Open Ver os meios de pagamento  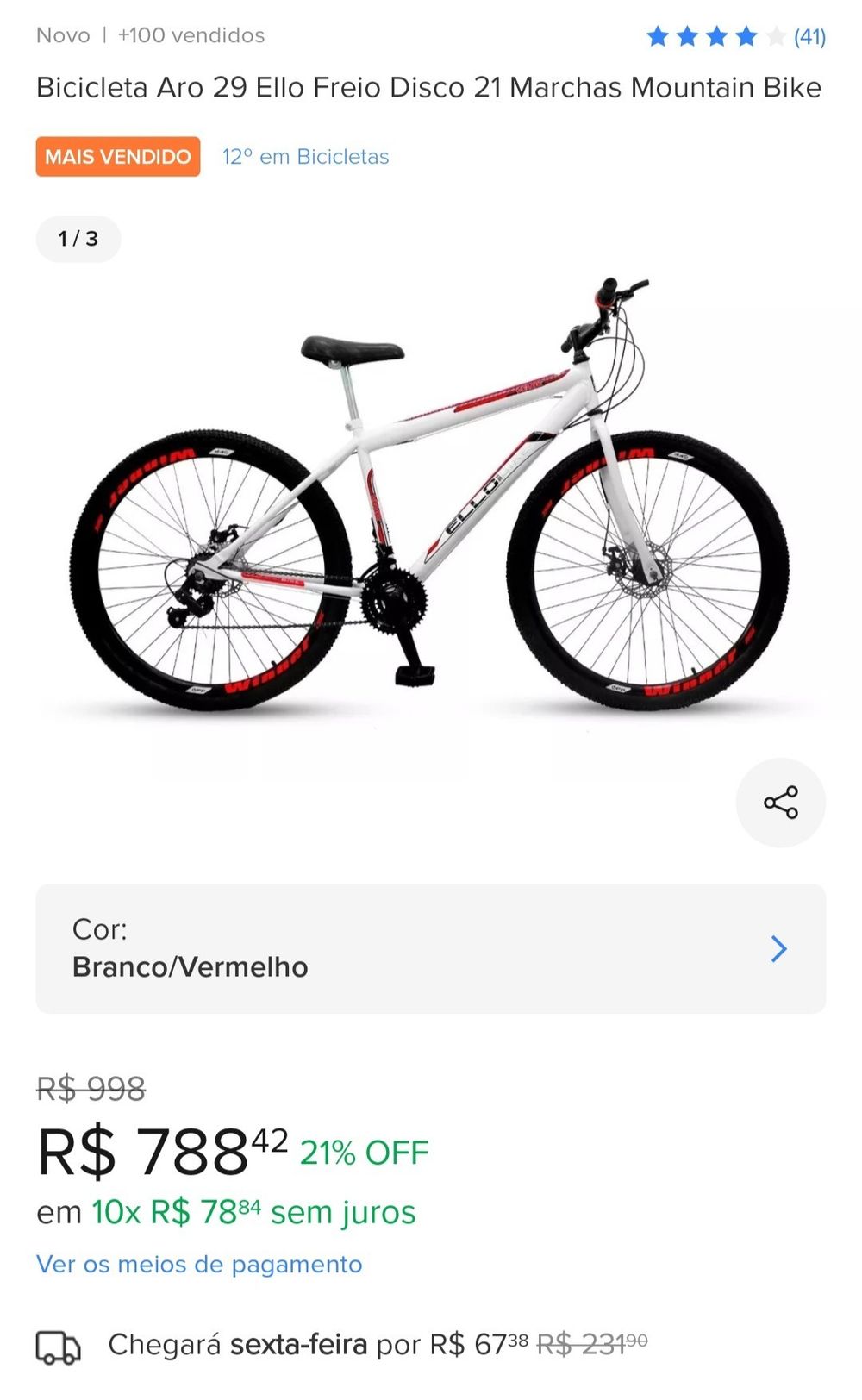[x=199, y=1265]
